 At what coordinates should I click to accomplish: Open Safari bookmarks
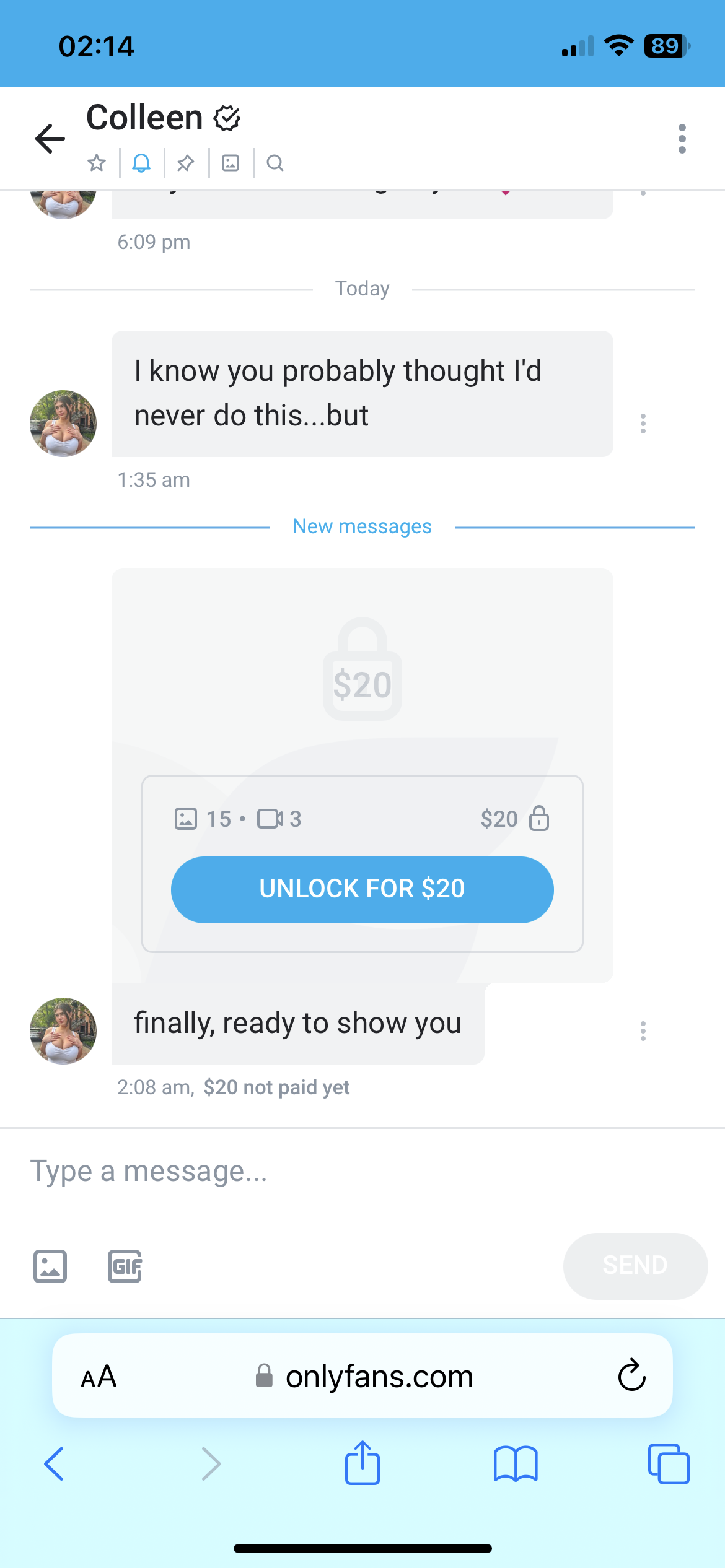tap(516, 1464)
